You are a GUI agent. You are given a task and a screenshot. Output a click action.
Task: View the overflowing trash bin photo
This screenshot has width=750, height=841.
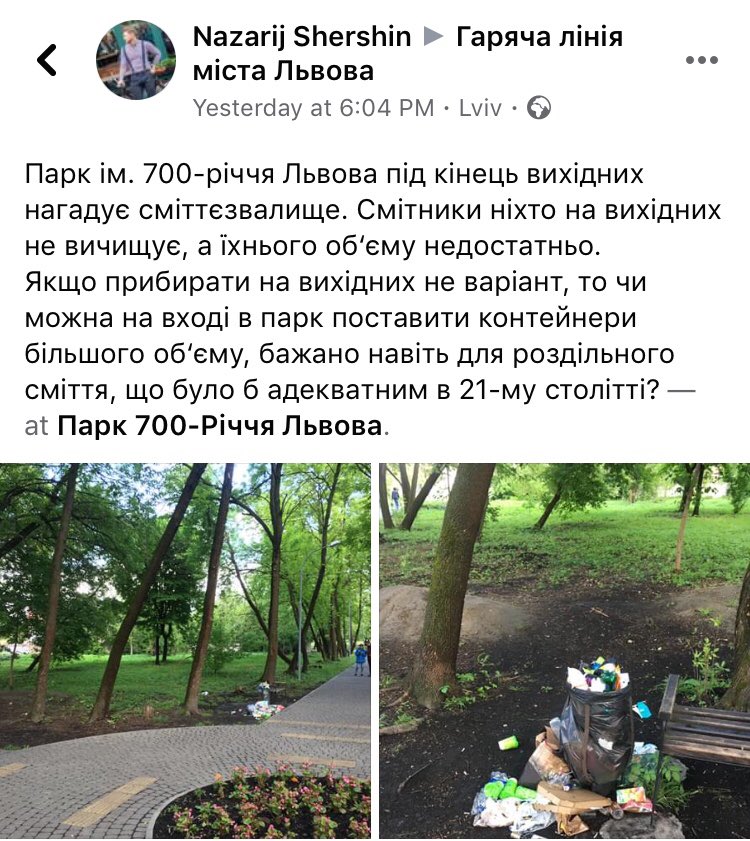[x=564, y=650]
